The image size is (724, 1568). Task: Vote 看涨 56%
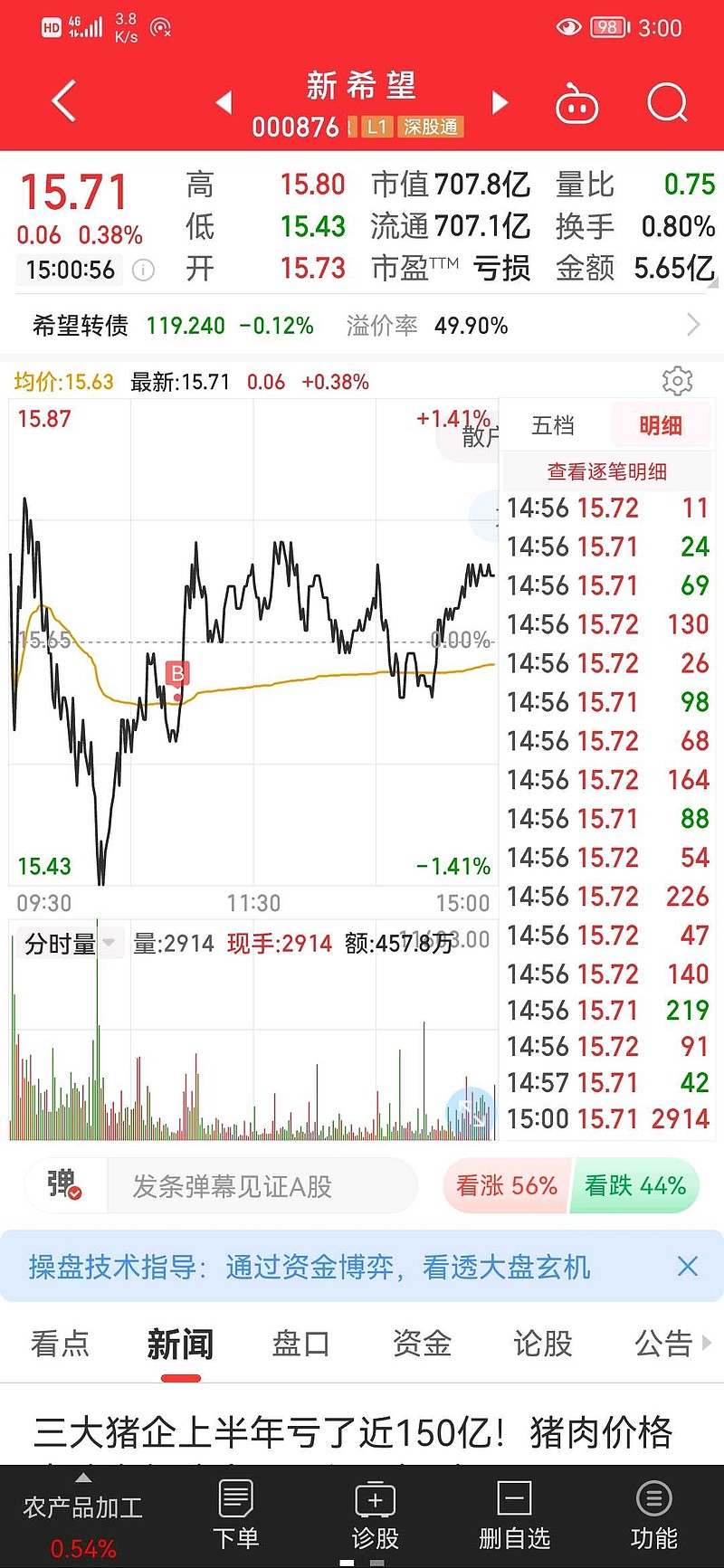507,1185
